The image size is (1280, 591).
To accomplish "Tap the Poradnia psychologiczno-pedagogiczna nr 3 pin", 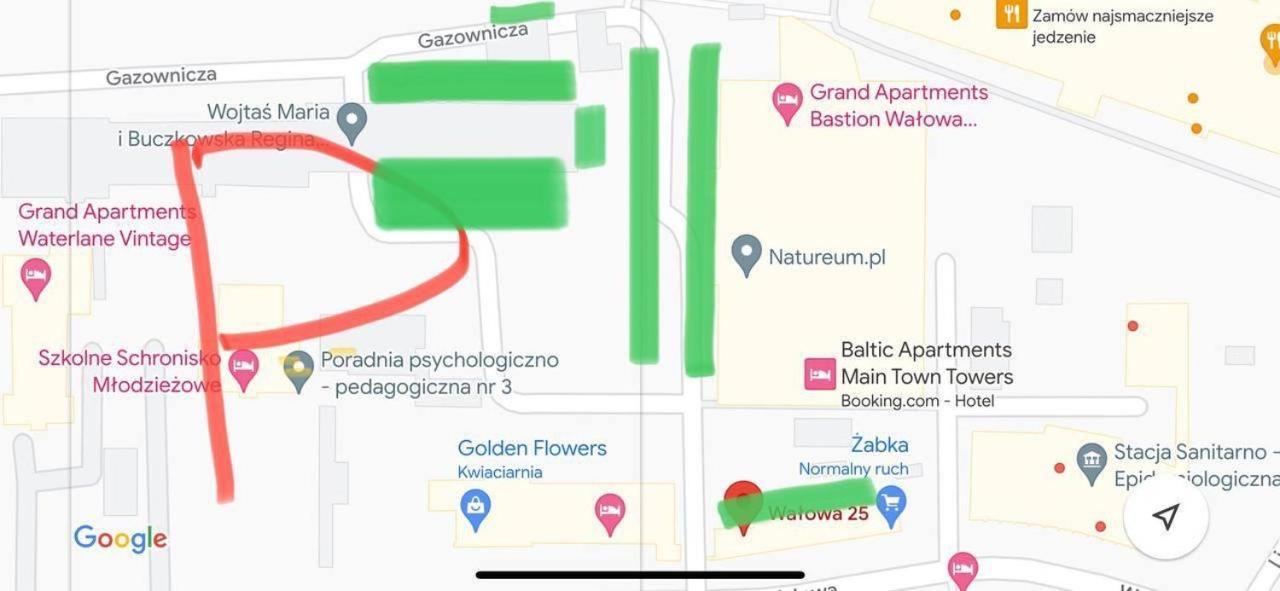I will click(298, 371).
